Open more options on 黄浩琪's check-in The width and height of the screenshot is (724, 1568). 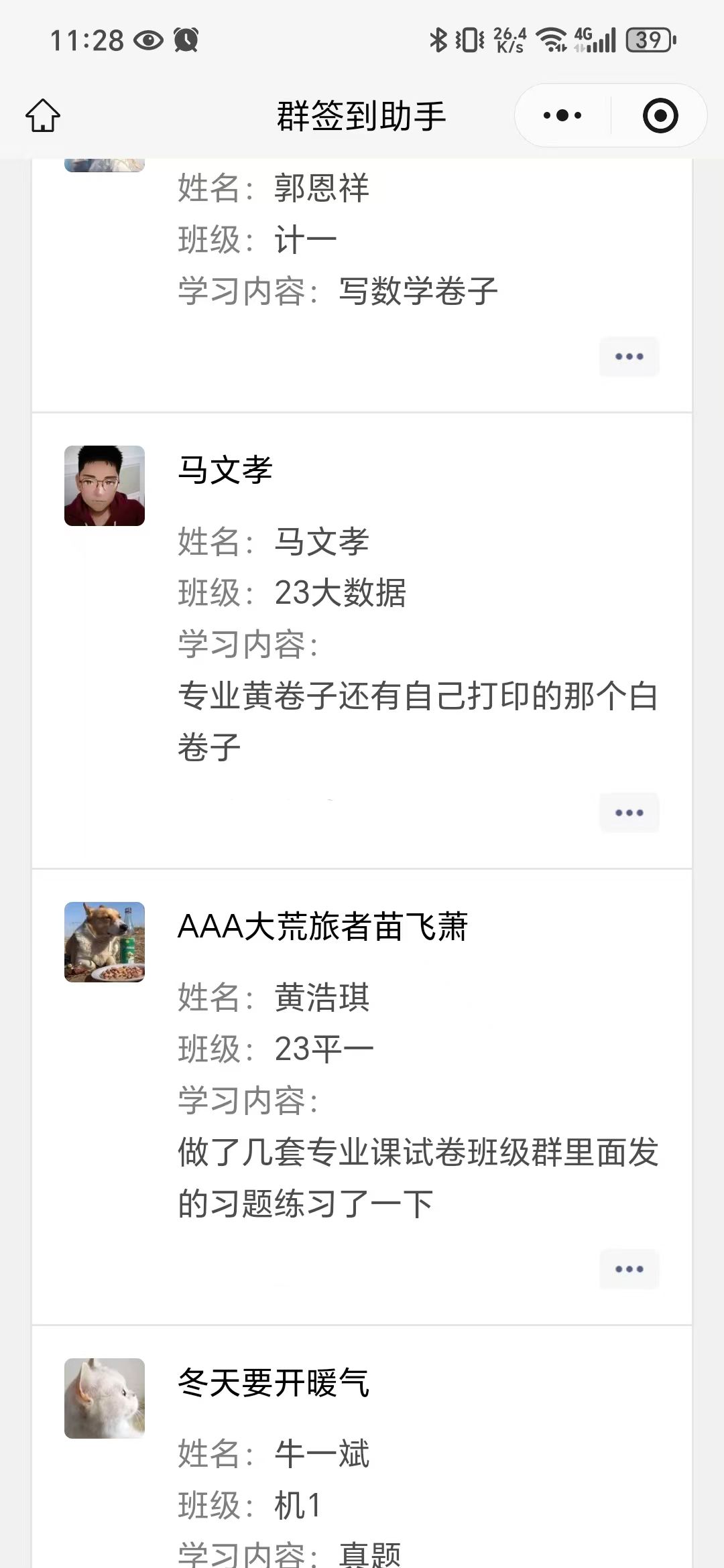tap(629, 1269)
